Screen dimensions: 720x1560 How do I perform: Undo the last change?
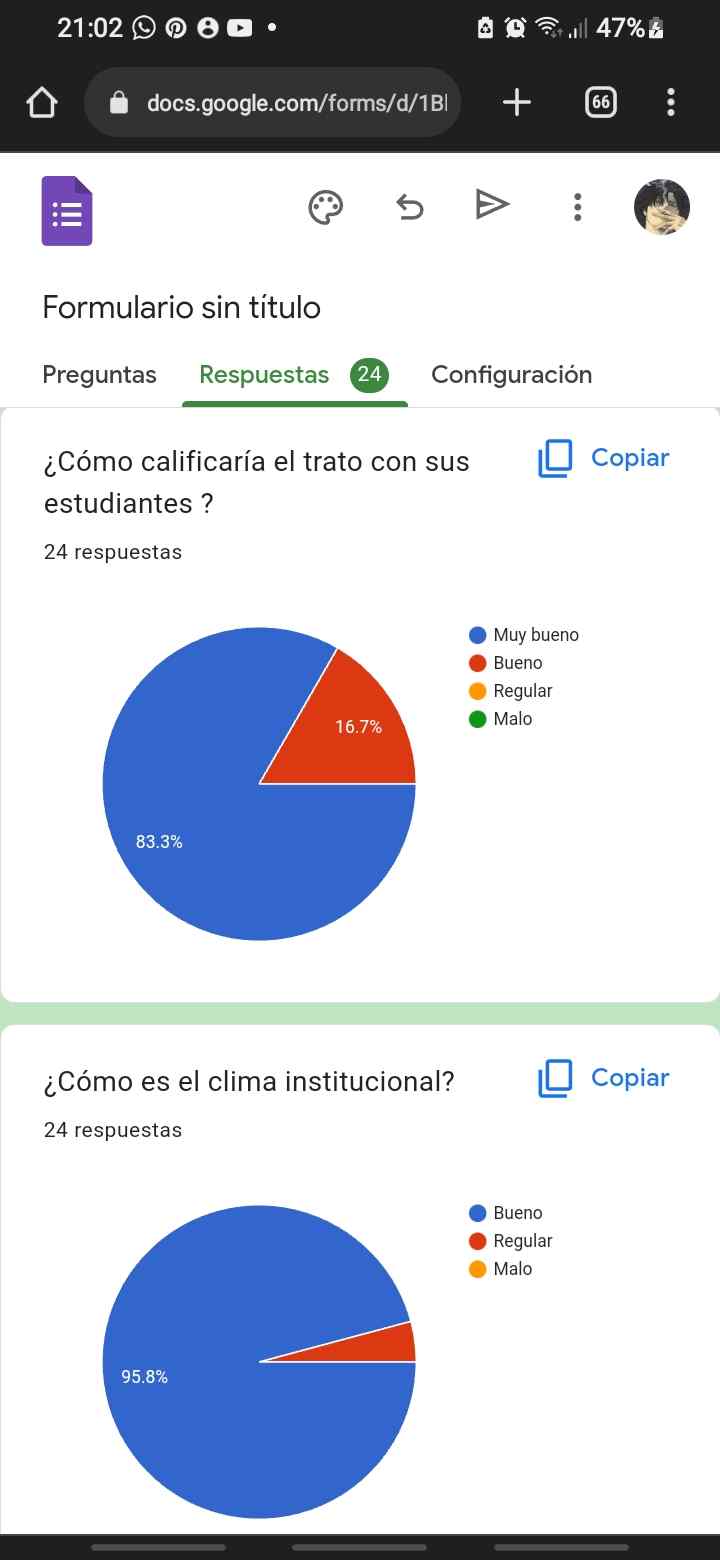point(410,208)
